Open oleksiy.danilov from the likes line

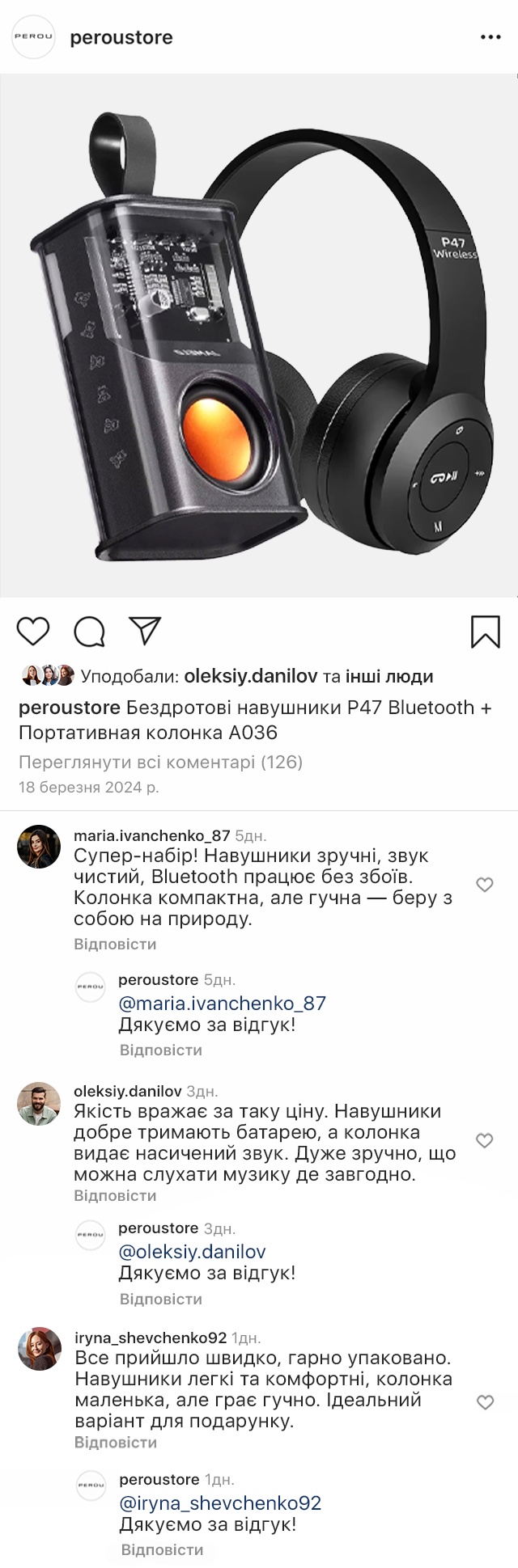[x=250, y=676]
